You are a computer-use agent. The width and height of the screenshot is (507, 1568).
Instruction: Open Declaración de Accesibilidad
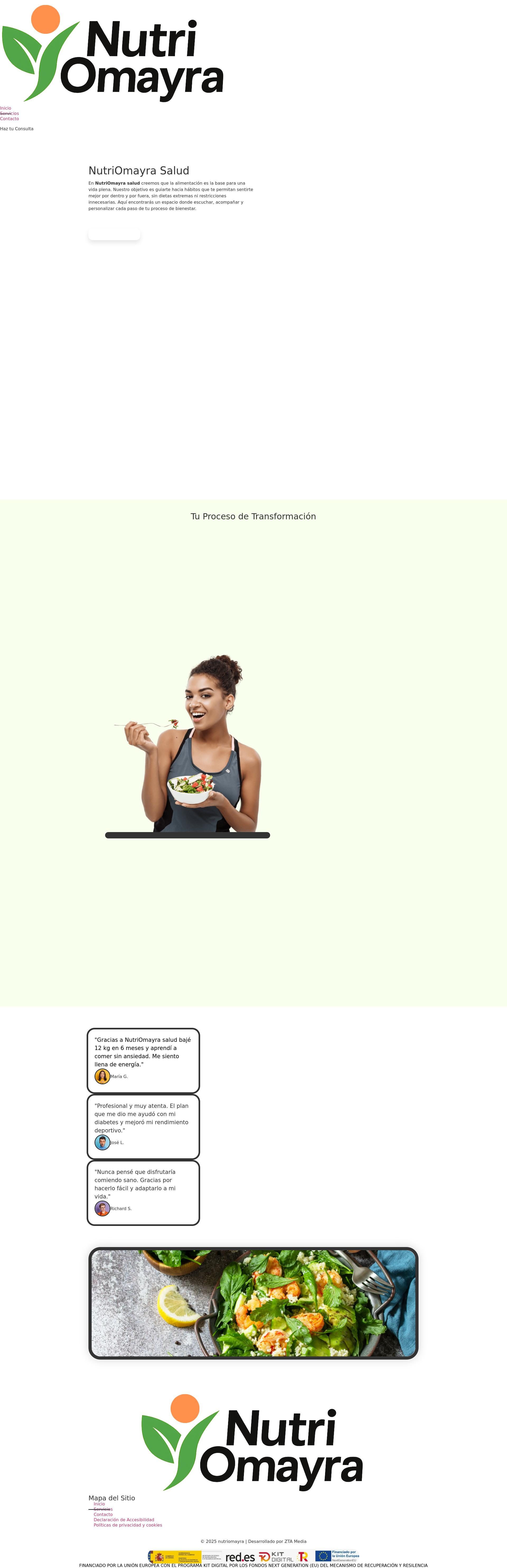click(x=124, y=1520)
